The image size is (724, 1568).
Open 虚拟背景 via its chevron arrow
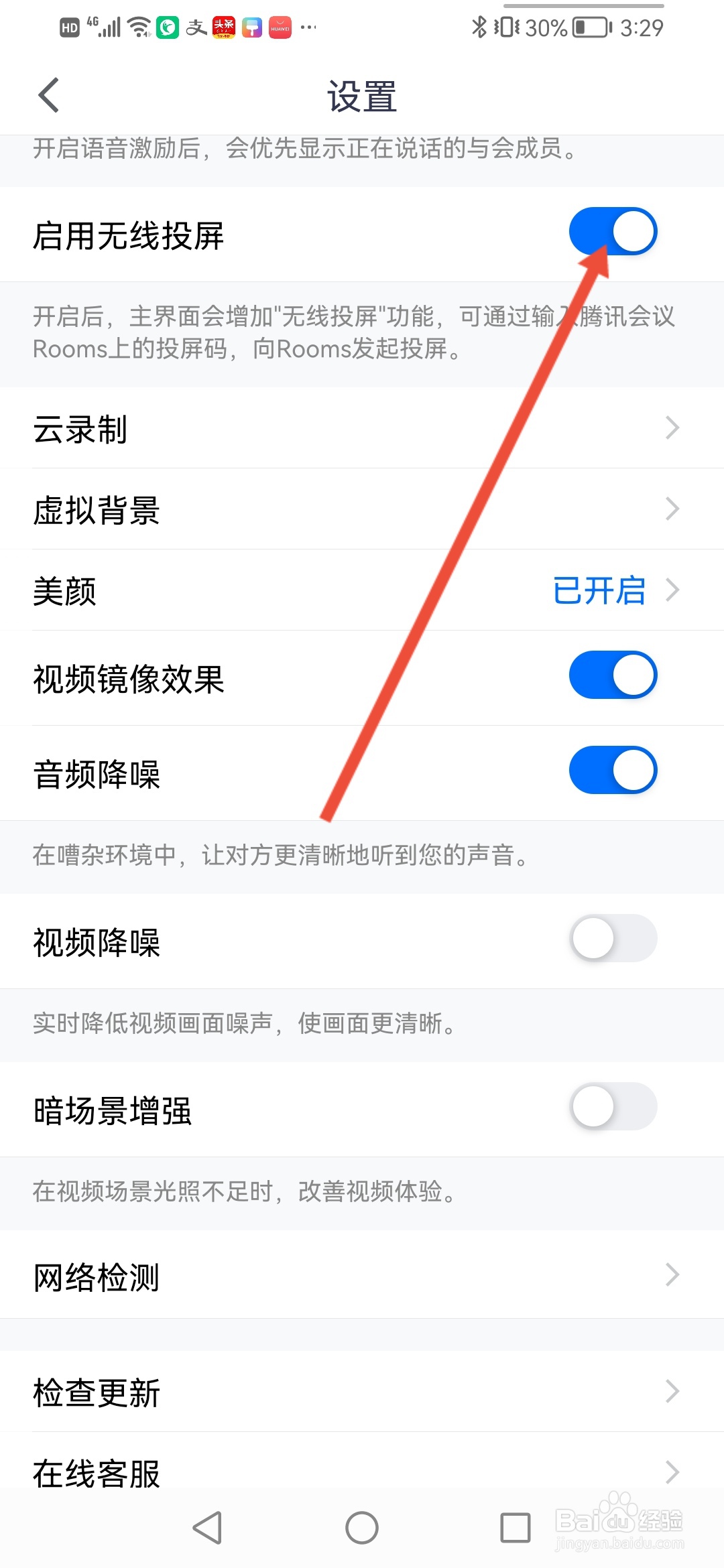click(672, 509)
